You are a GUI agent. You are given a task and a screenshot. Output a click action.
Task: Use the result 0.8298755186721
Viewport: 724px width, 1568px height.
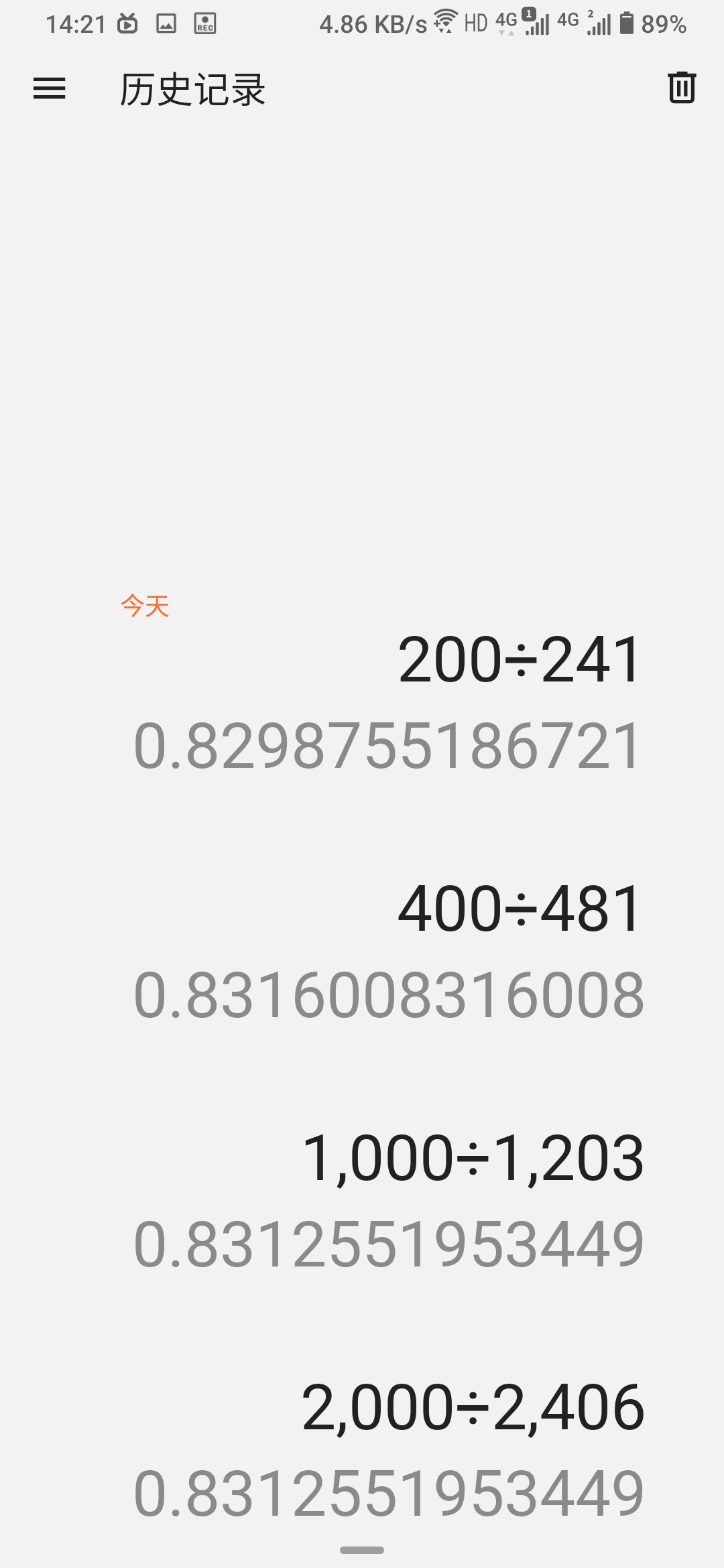coord(388,746)
